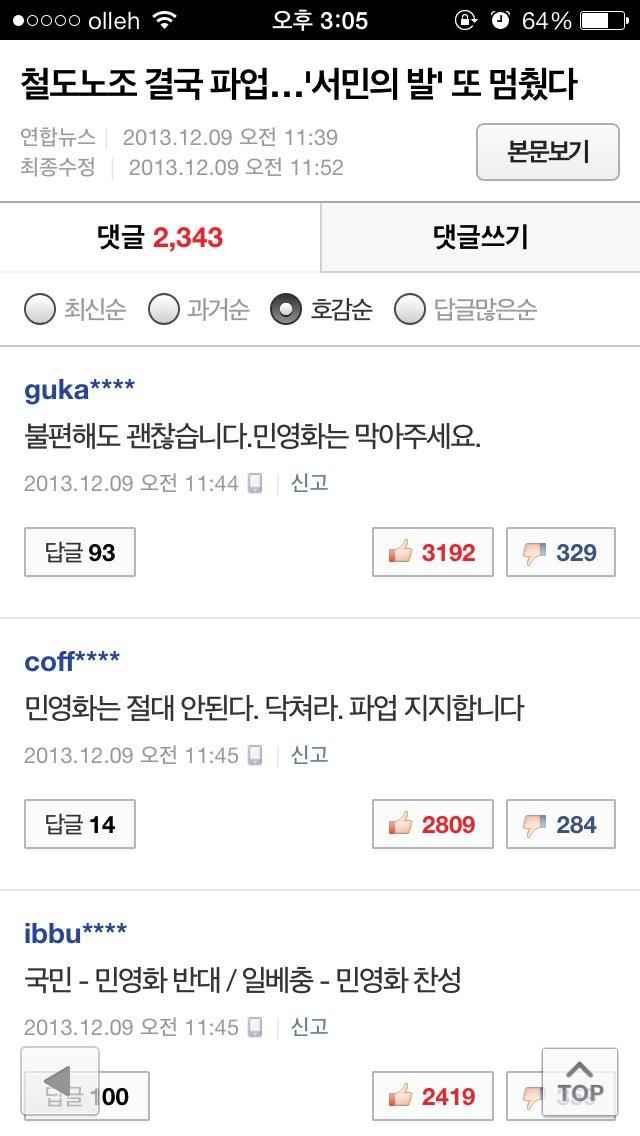Go back with the floating arrow
The width and height of the screenshot is (640, 1136).
[60, 1082]
